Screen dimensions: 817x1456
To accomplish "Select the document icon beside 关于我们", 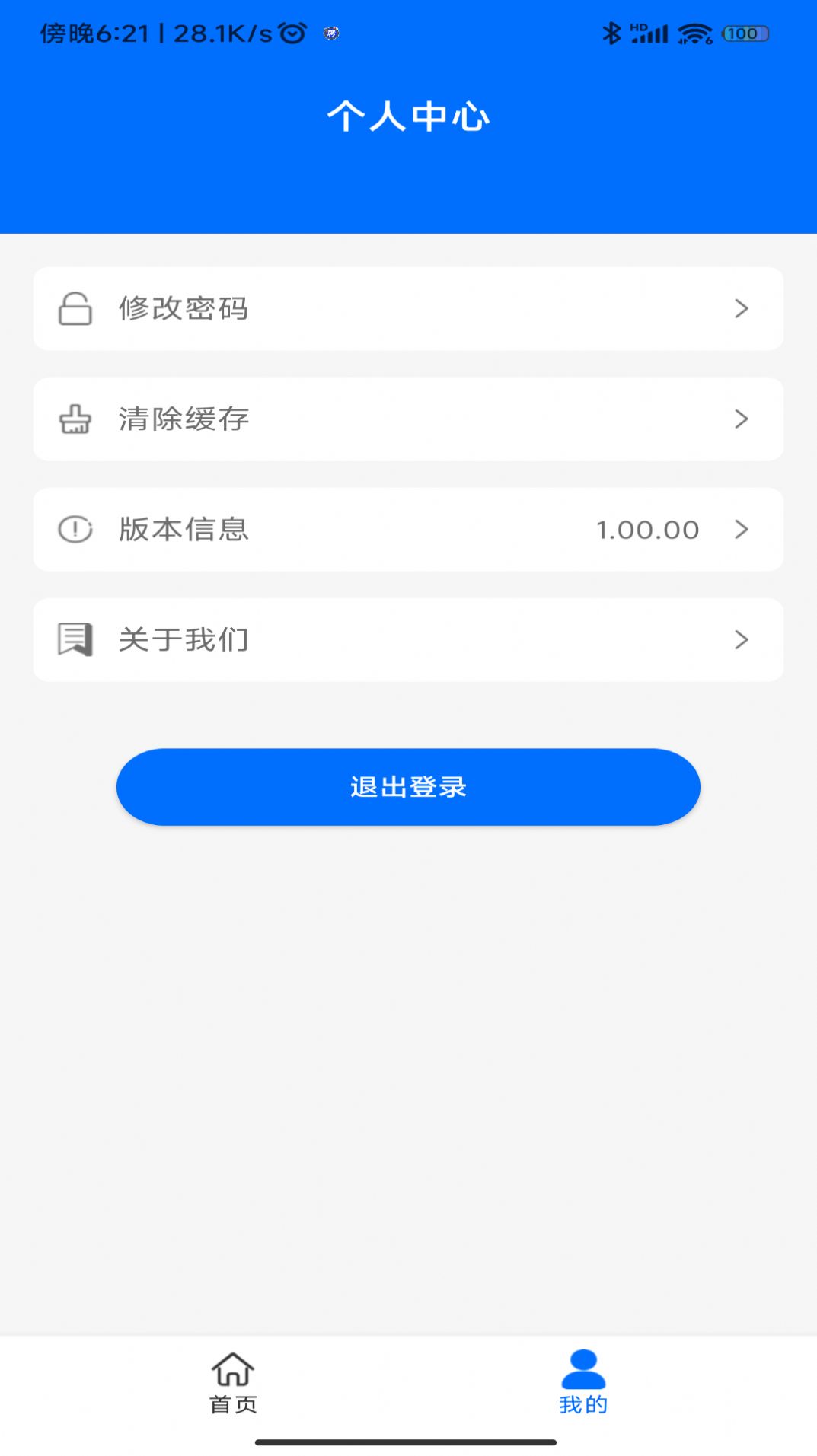I will (x=72, y=639).
